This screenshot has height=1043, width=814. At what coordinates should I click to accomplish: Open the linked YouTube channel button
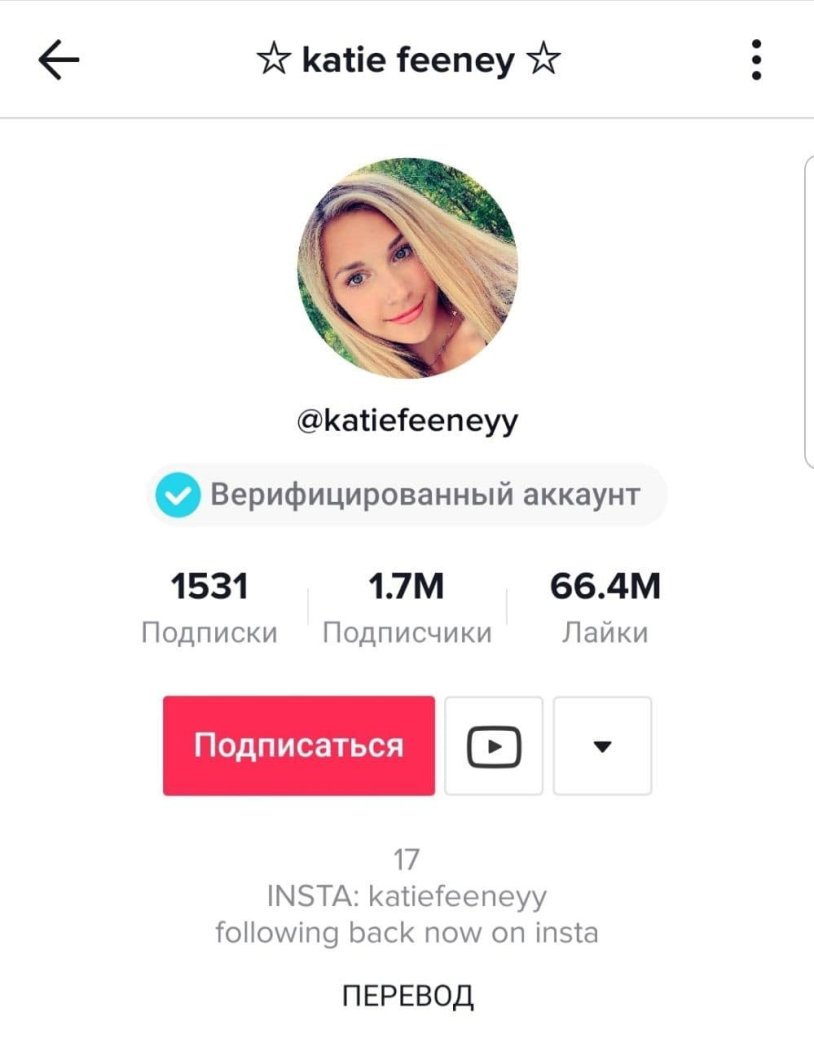click(x=494, y=746)
